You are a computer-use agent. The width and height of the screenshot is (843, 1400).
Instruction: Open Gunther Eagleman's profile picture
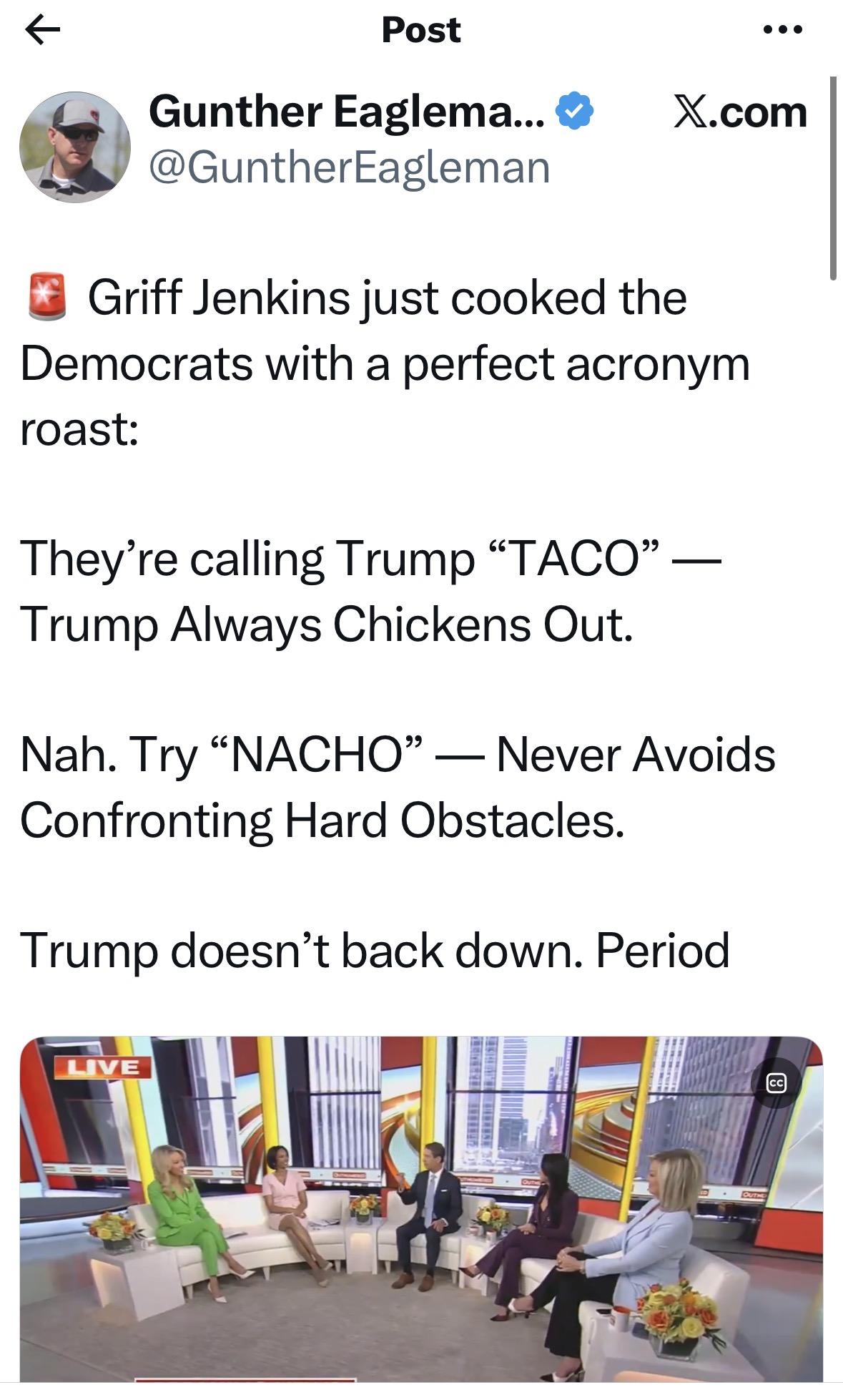point(75,147)
